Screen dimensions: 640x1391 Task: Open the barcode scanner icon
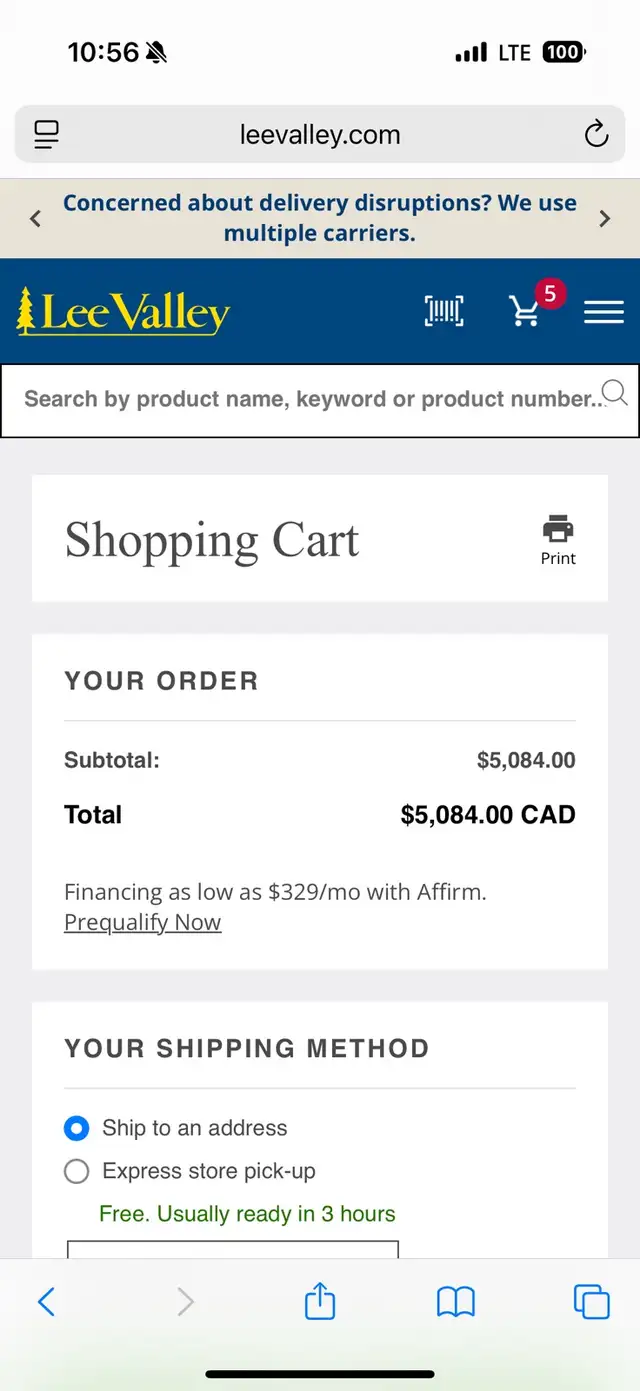pyautogui.click(x=444, y=311)
